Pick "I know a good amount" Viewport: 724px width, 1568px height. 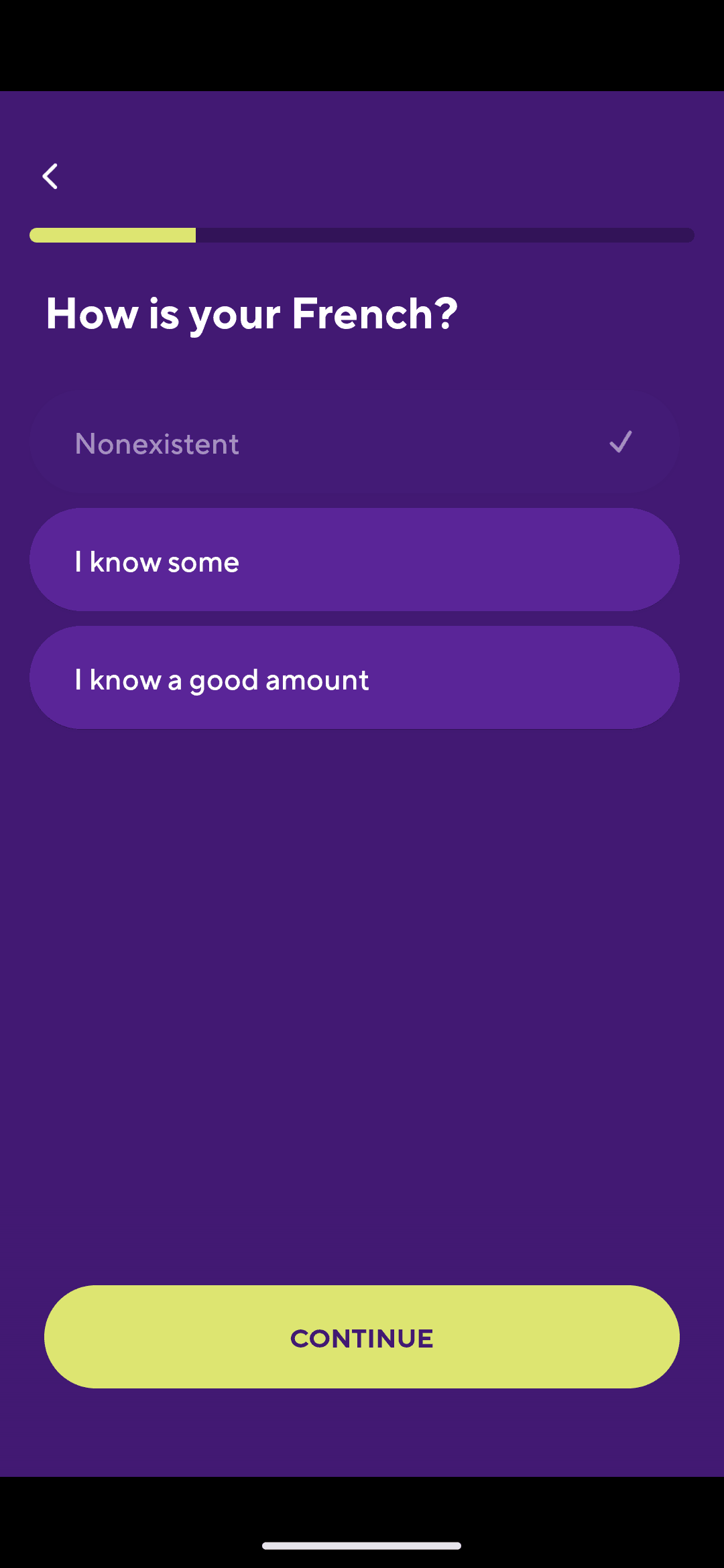coord(355,678)
